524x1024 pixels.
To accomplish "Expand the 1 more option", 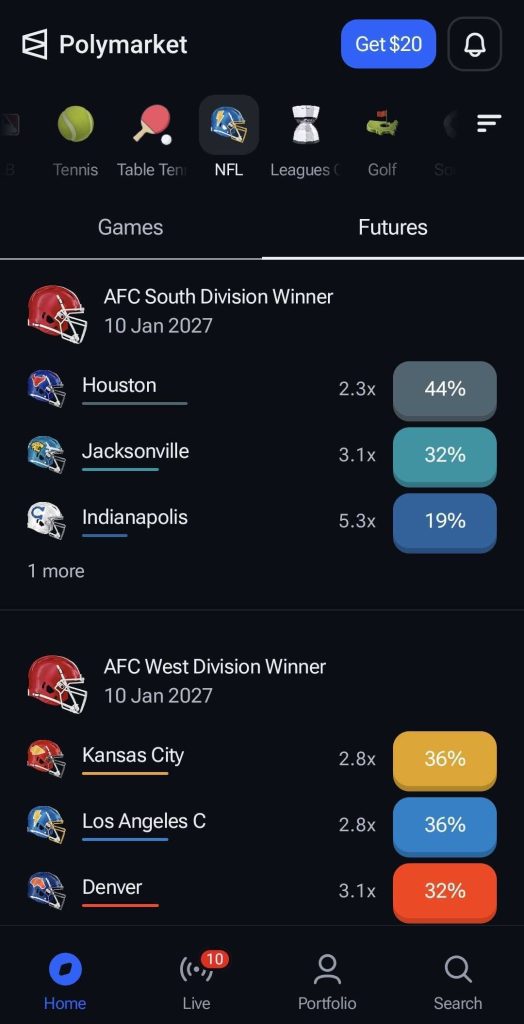I will [x=56, y=571].
